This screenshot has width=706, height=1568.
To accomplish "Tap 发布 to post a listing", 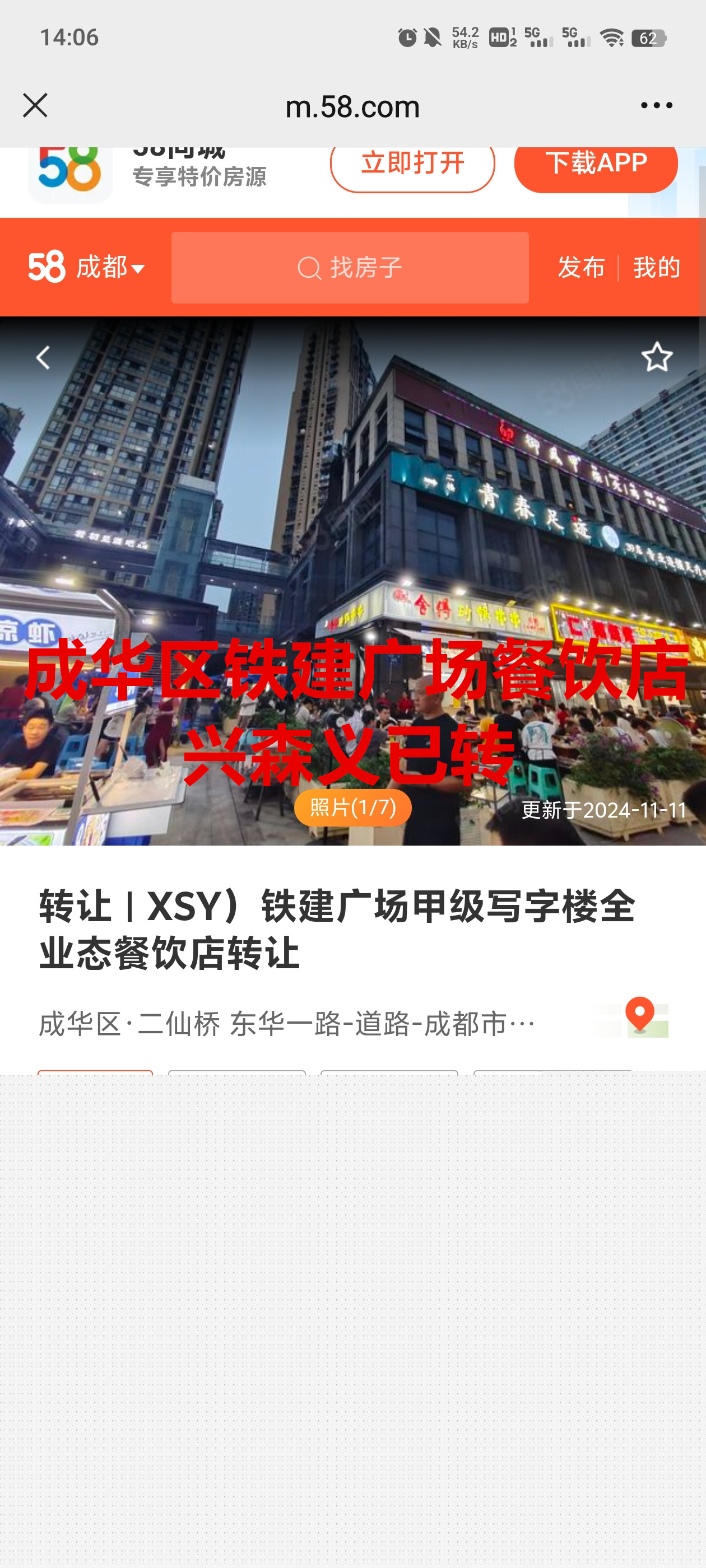I will point(581,268).
